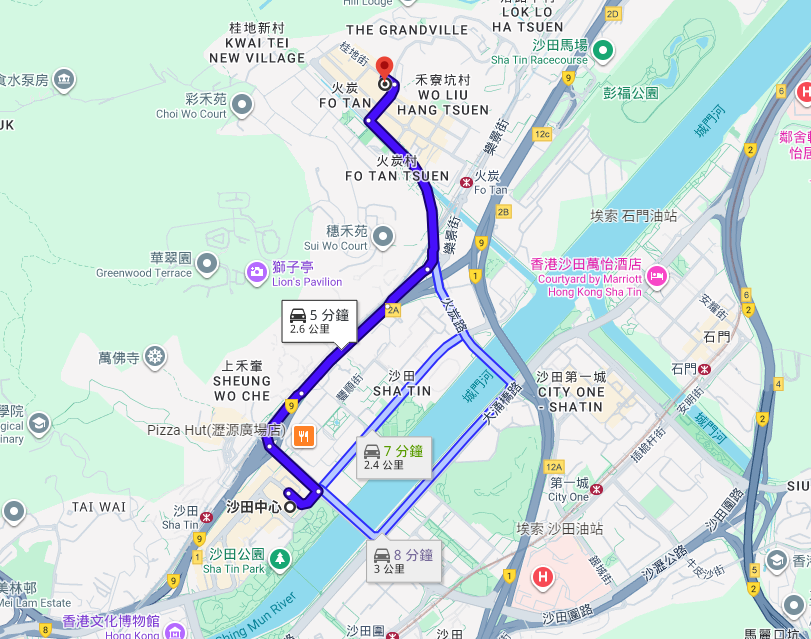This screenshot has height=639, width=811.
Task: Select the 沙田中心 starting point marker
Action: [290, 507]
